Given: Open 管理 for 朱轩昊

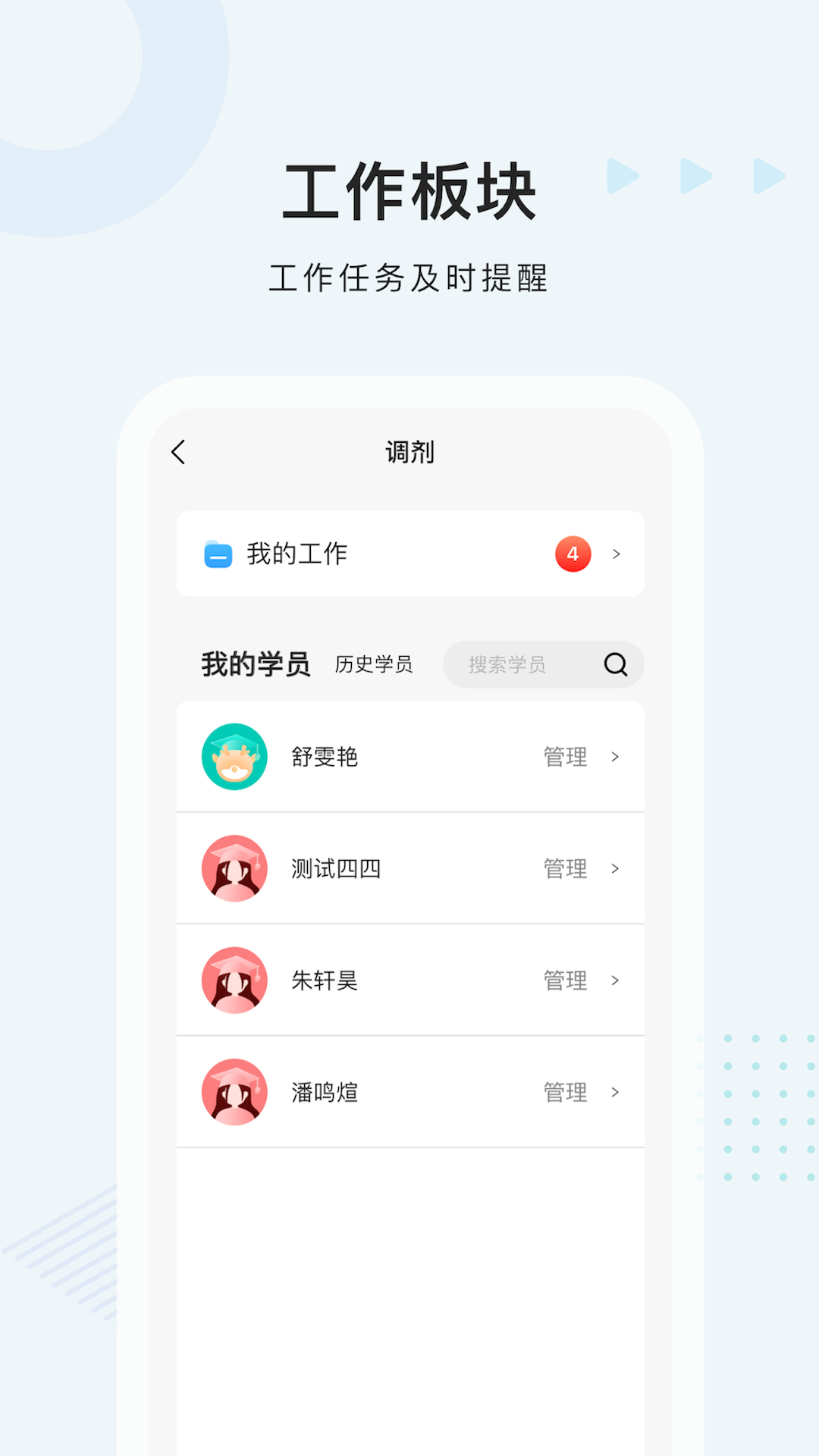Looking at the screenshot, I should 565,980.
